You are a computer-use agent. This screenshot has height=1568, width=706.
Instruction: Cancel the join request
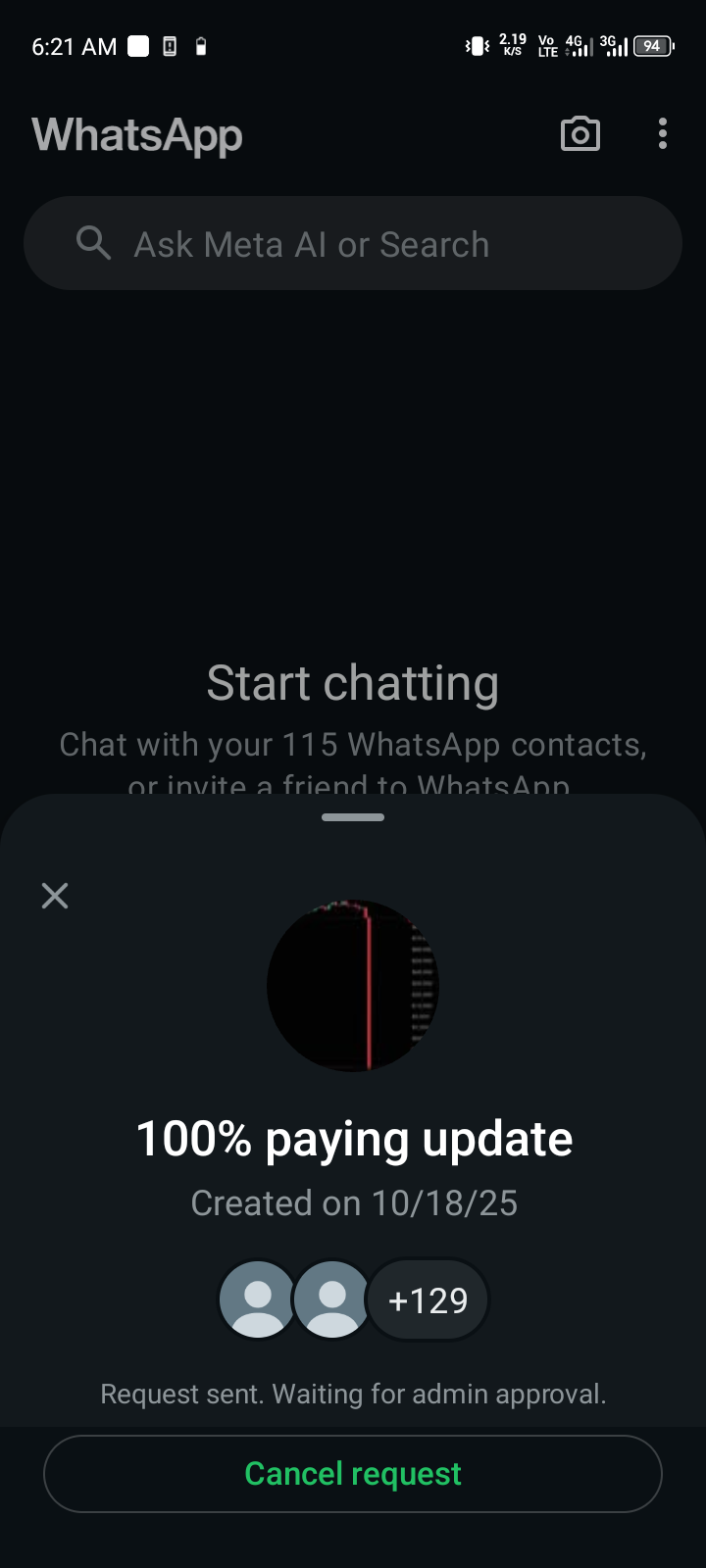pyautogui.click(x=353, y=1474)
